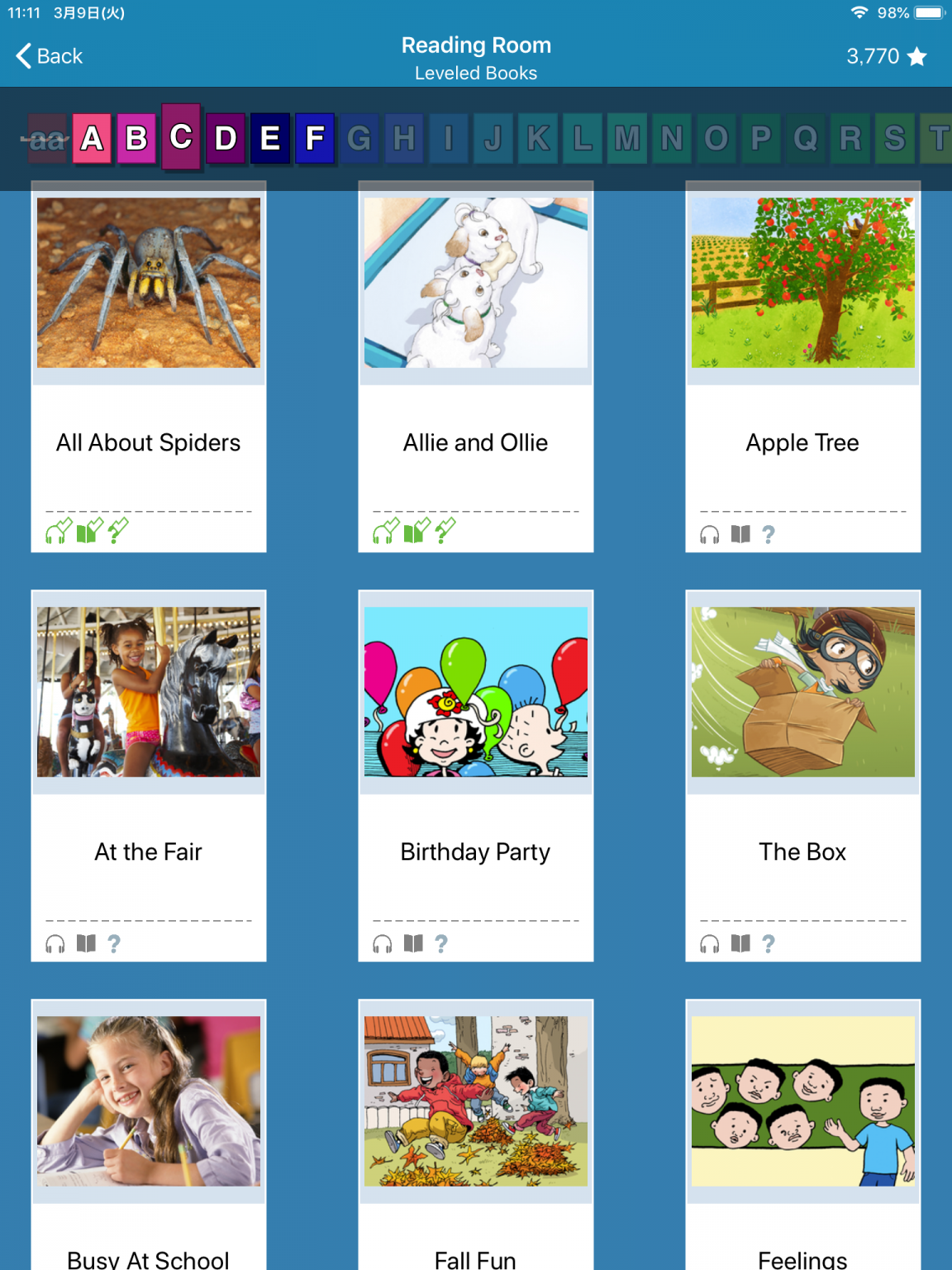Go back from Reading Room
The image size is (952, 1270).
(50, 56)
